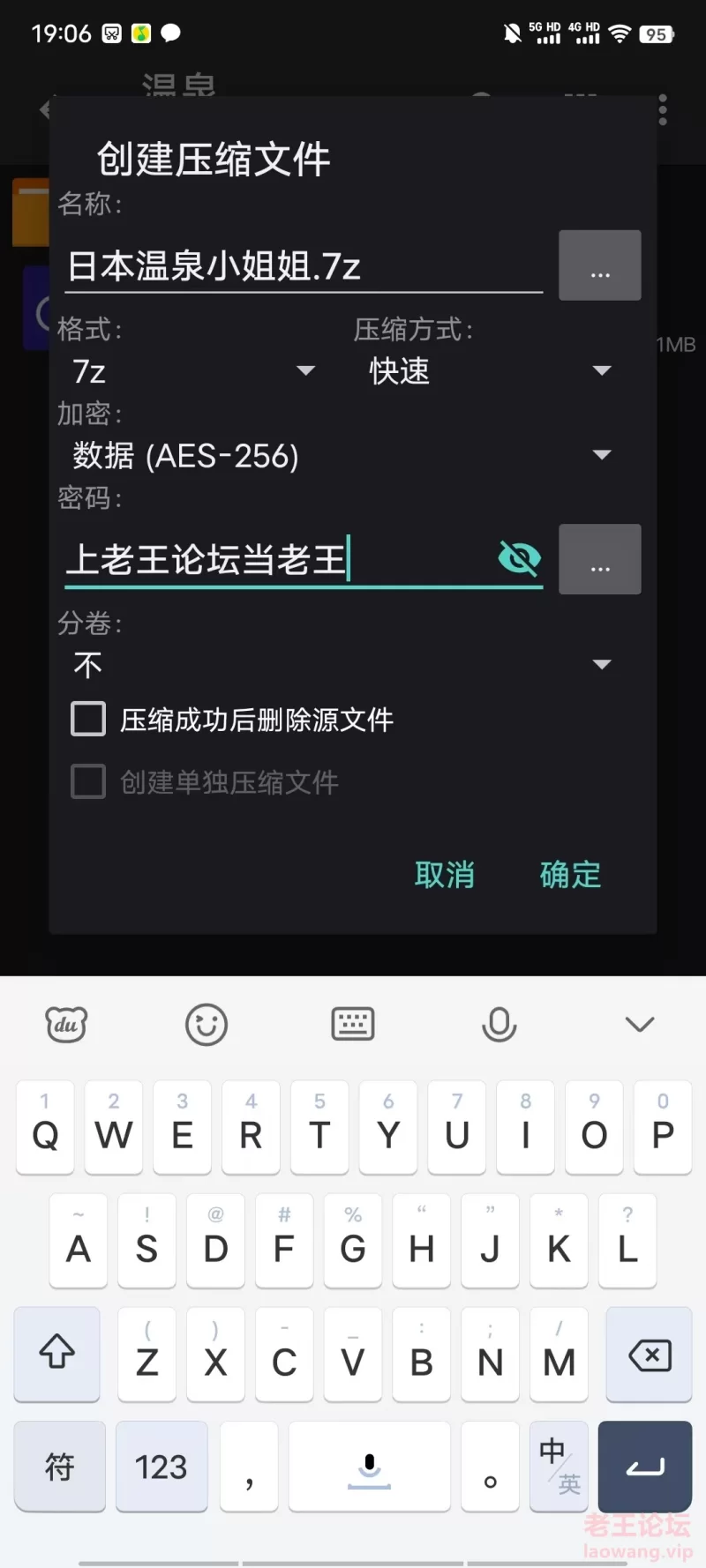This screenshot has width=706, height=1568.
Task: Hide the keyboard with the down chevron
Action: [x=639, y=1024]
